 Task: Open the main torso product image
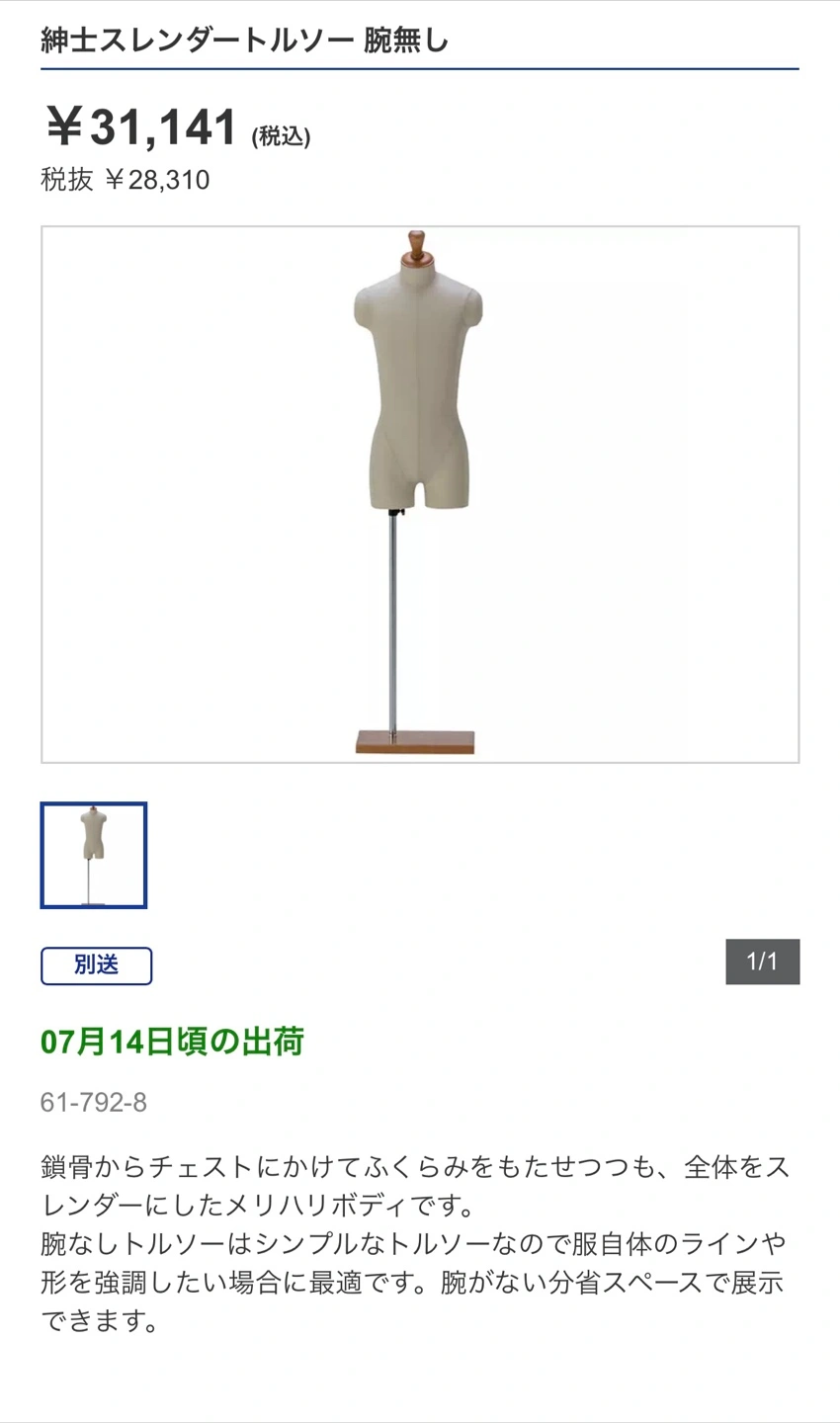(419, 494)
